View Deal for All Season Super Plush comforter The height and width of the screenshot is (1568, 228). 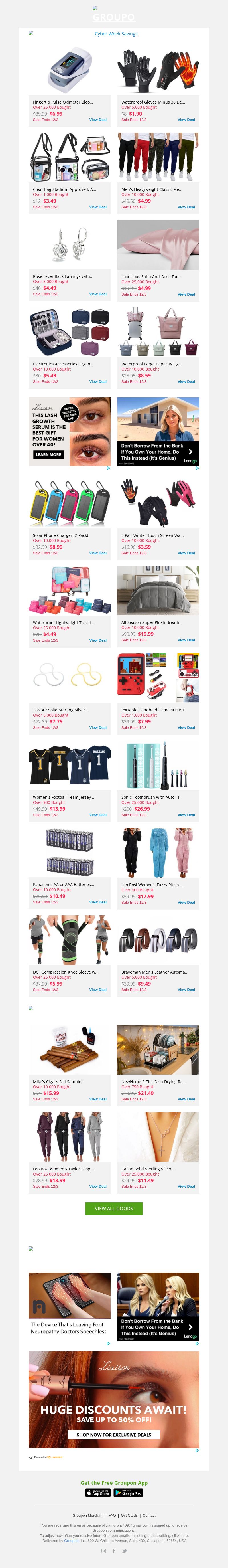pos(186,640)
